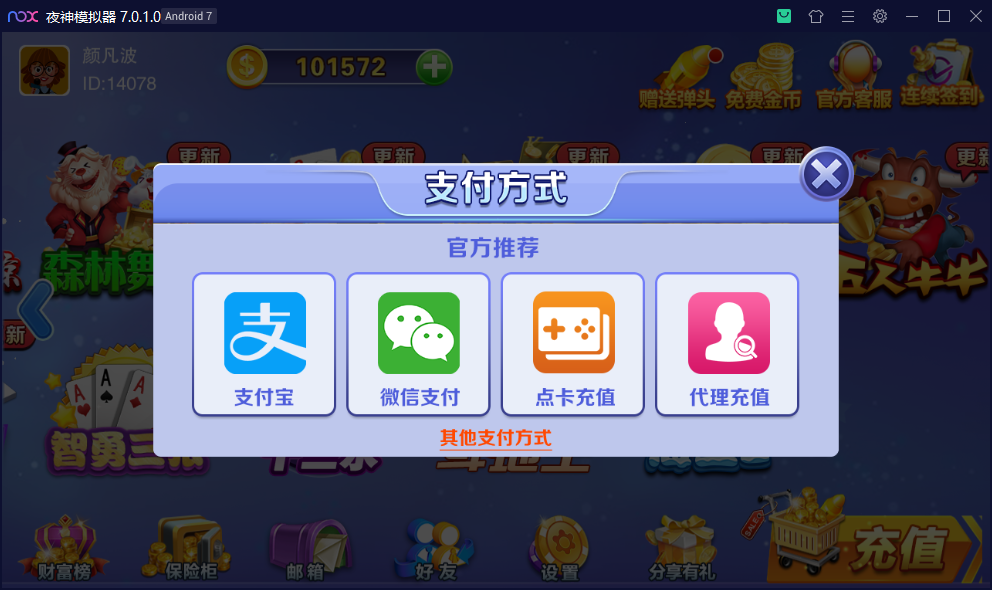
Task: Open the 邮箱 mailbox
Action: [x=305, y=548]
